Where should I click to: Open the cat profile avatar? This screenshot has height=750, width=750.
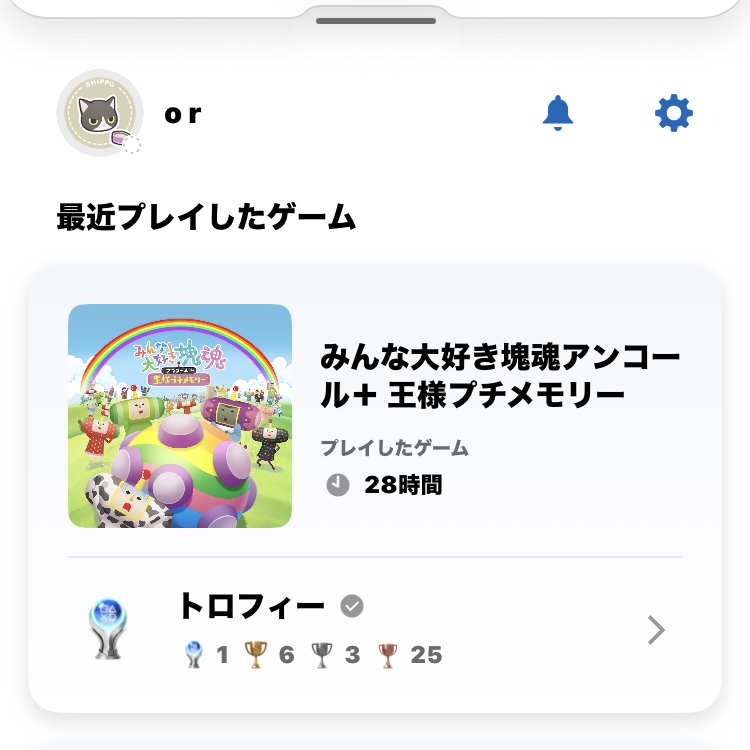pyautogui.click(x=99, y=113)
